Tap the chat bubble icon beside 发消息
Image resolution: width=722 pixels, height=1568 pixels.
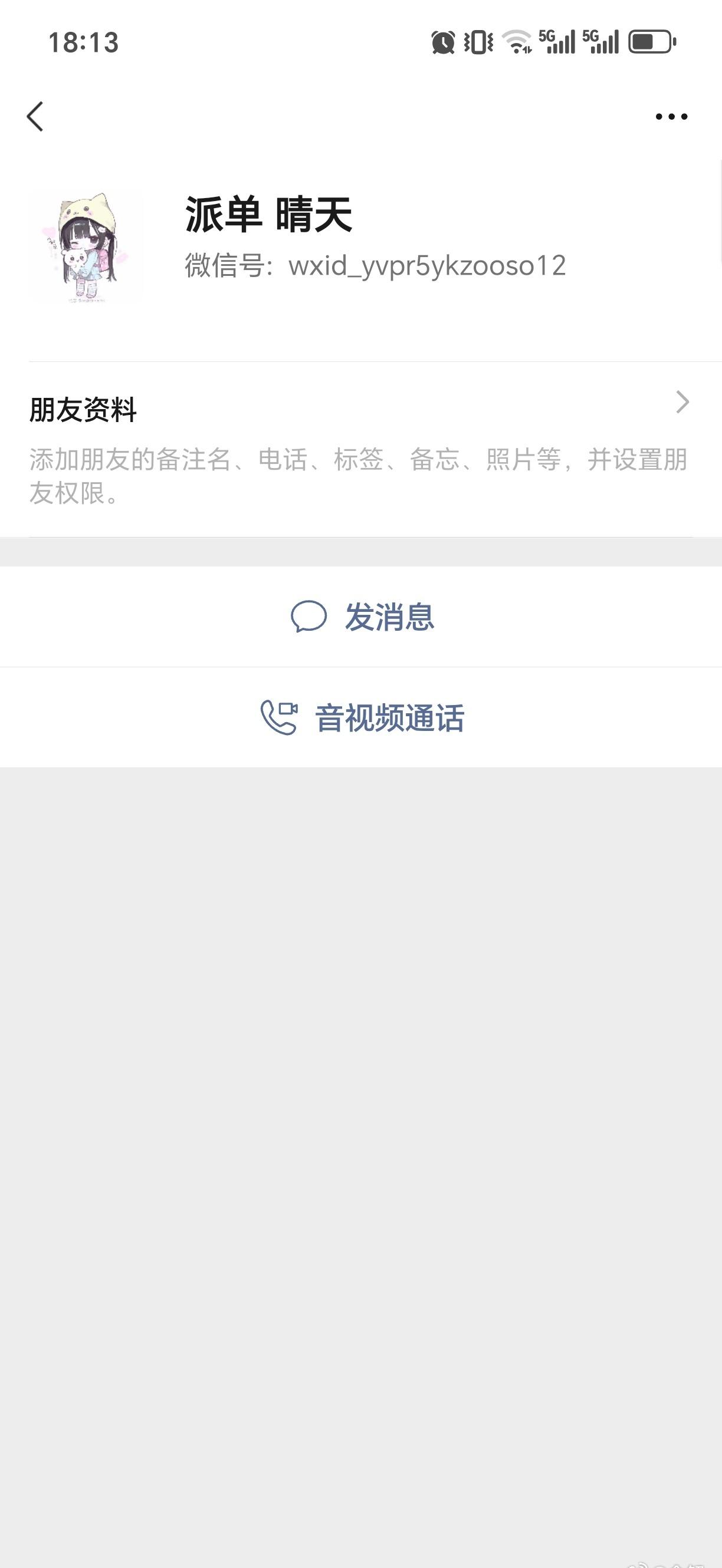[310, 617]
